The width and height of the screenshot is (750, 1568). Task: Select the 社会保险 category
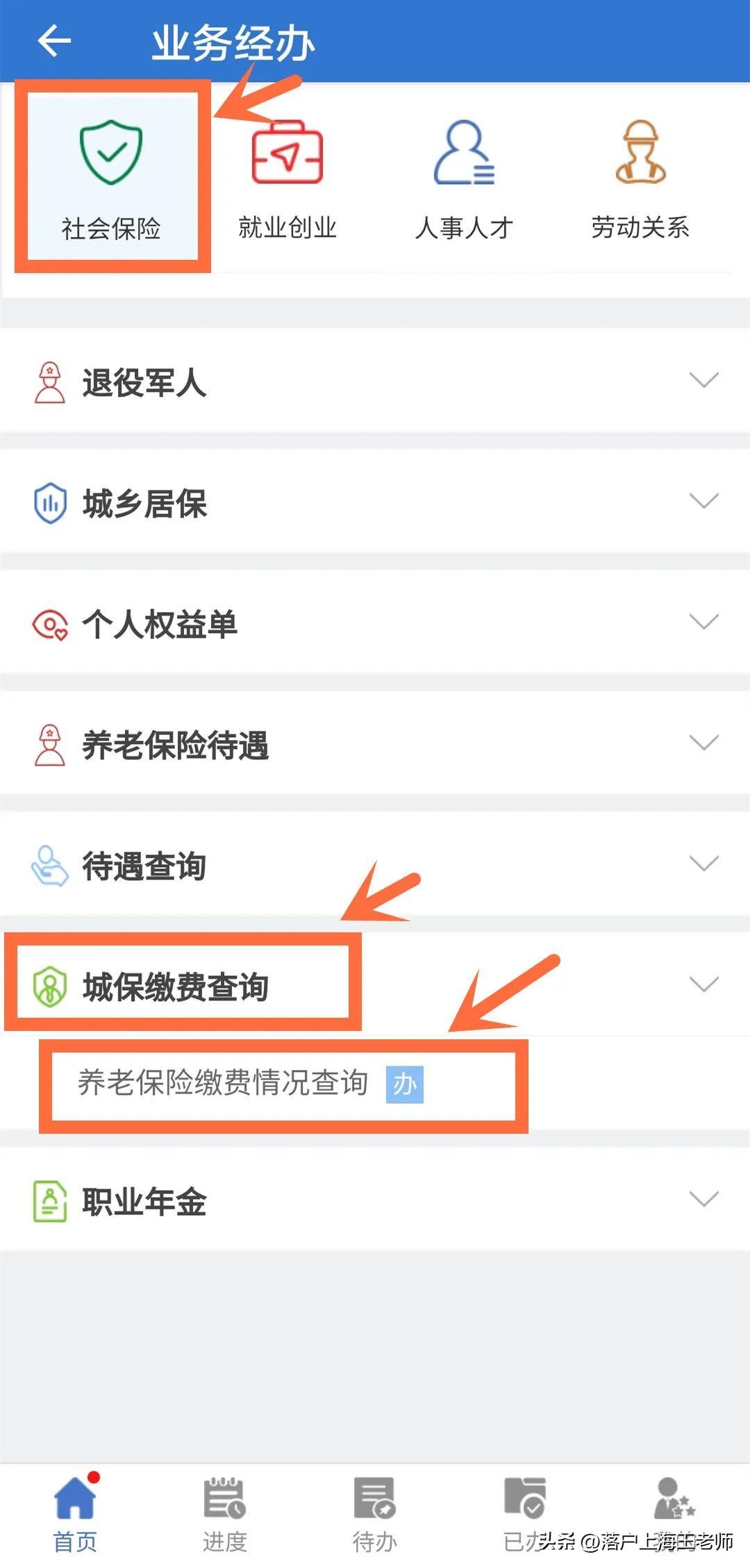pyautogui.click(x=111, y=179)
